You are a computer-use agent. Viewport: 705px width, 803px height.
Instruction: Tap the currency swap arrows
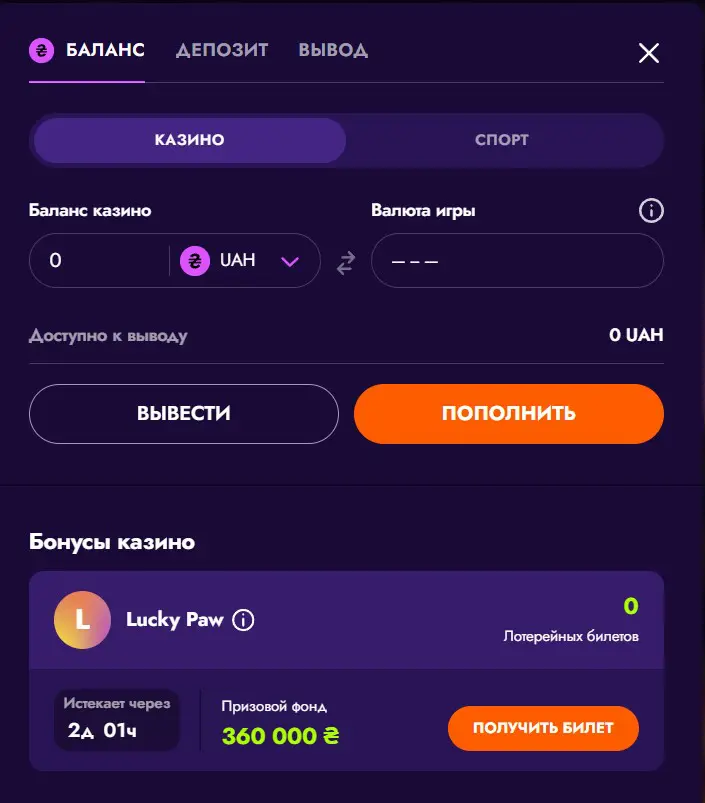pos(346,263)
